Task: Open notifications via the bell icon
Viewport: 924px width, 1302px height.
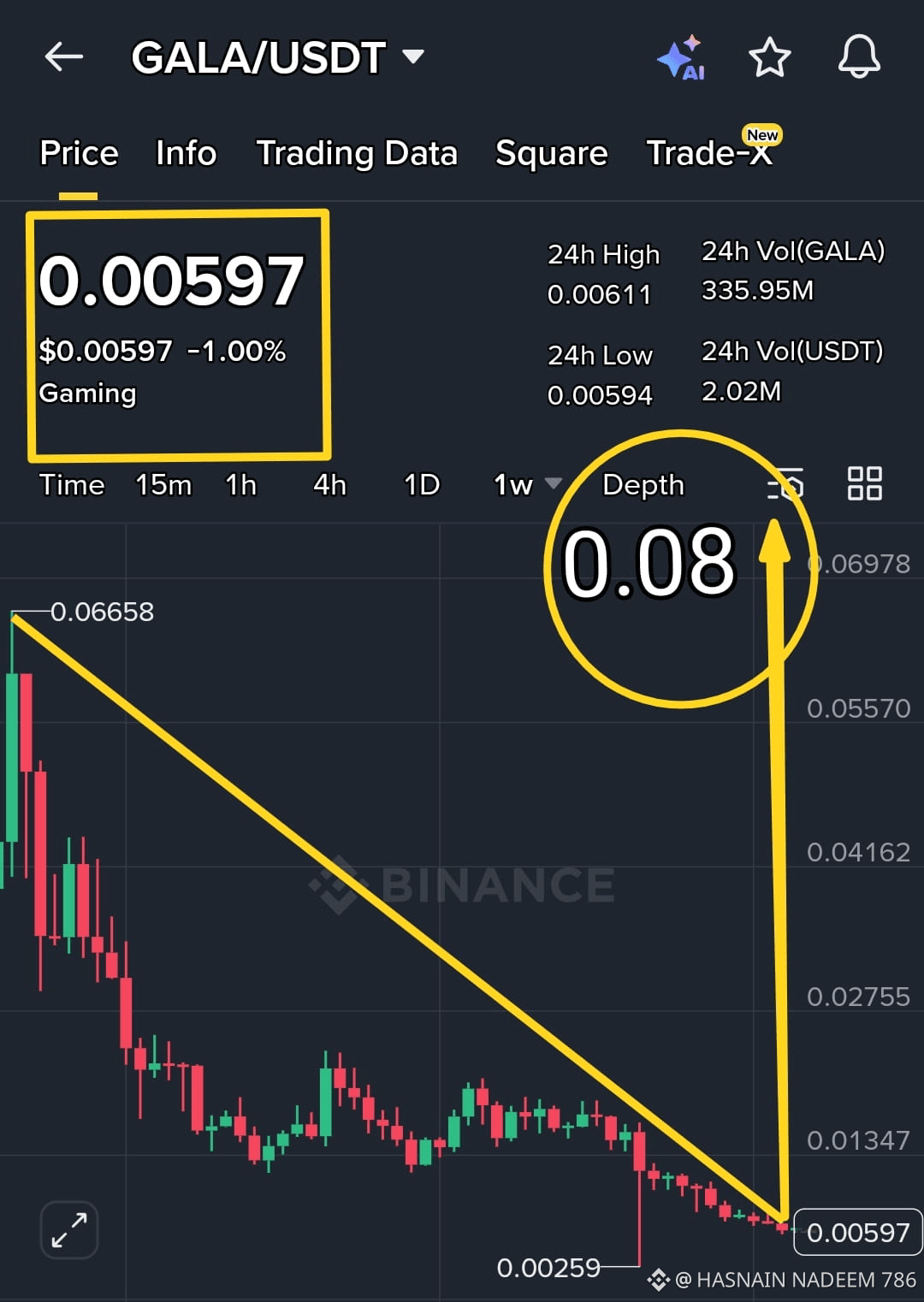Action: (861, 57)
